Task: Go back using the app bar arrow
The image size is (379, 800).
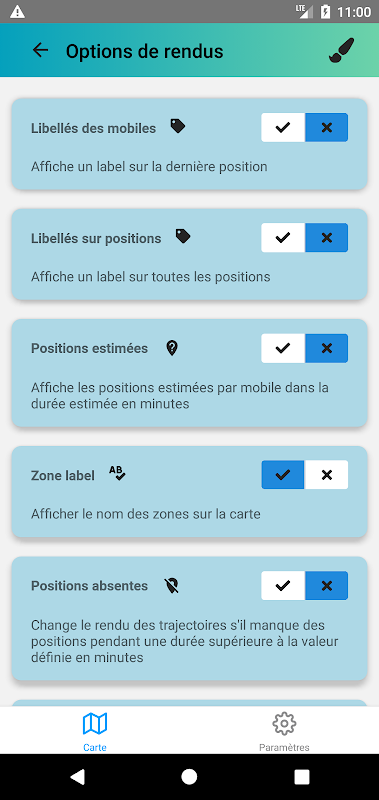Action: (40, 50)
